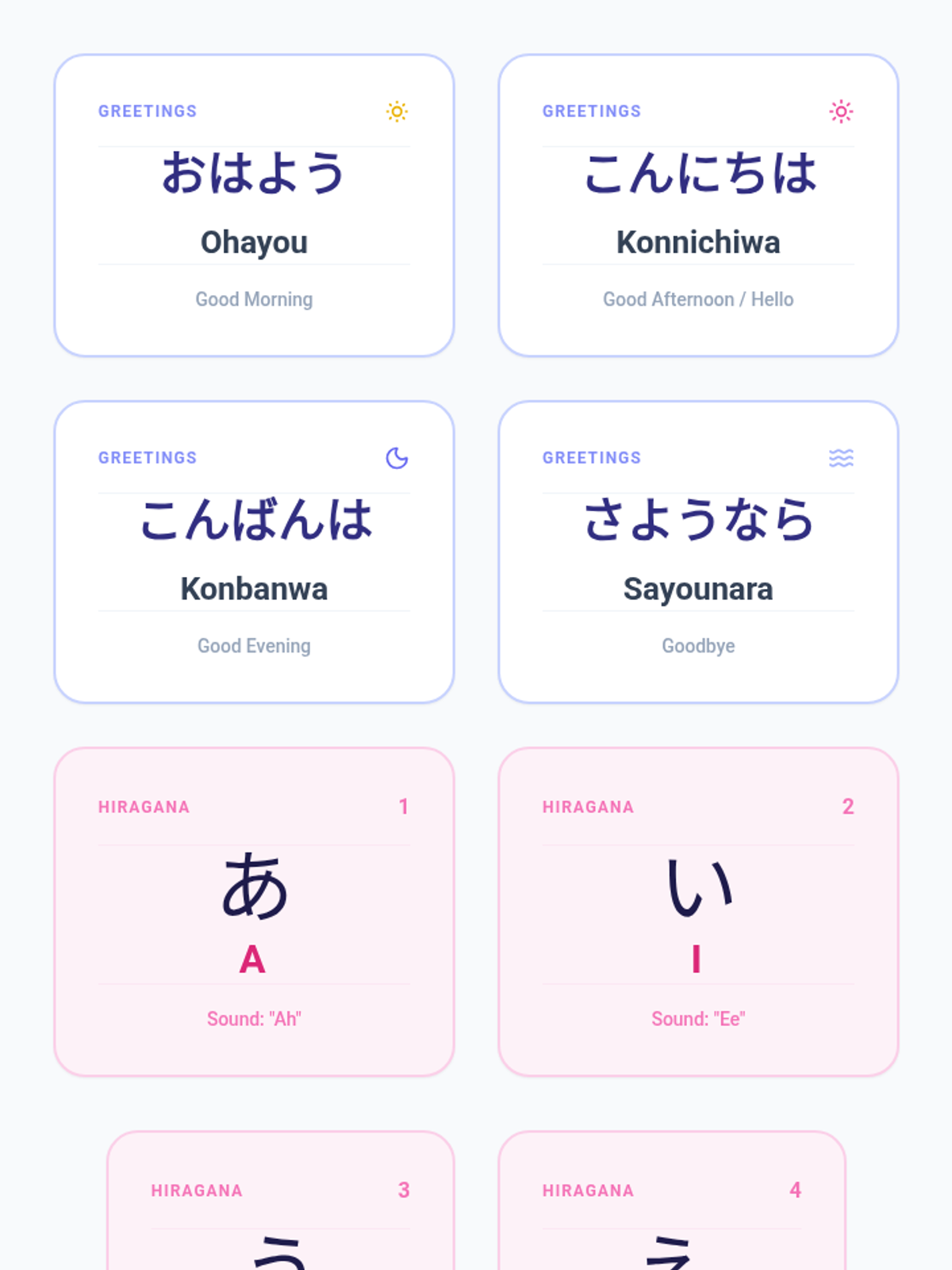Screen dimensions: 952x1270
Task: Tap Hiragana card number 3
Action: [x=281, y=1200]
